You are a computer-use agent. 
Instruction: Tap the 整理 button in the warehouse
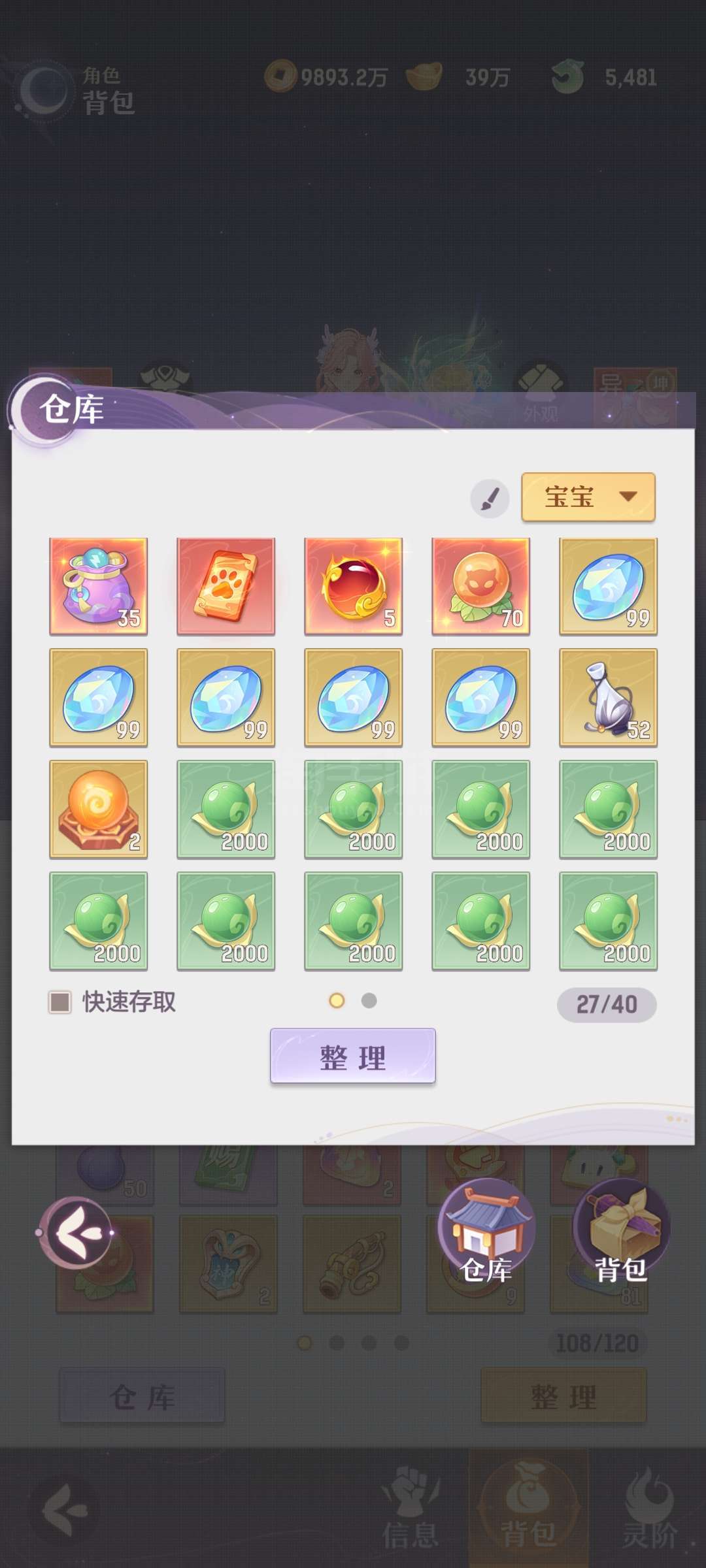click(353, 1056)
